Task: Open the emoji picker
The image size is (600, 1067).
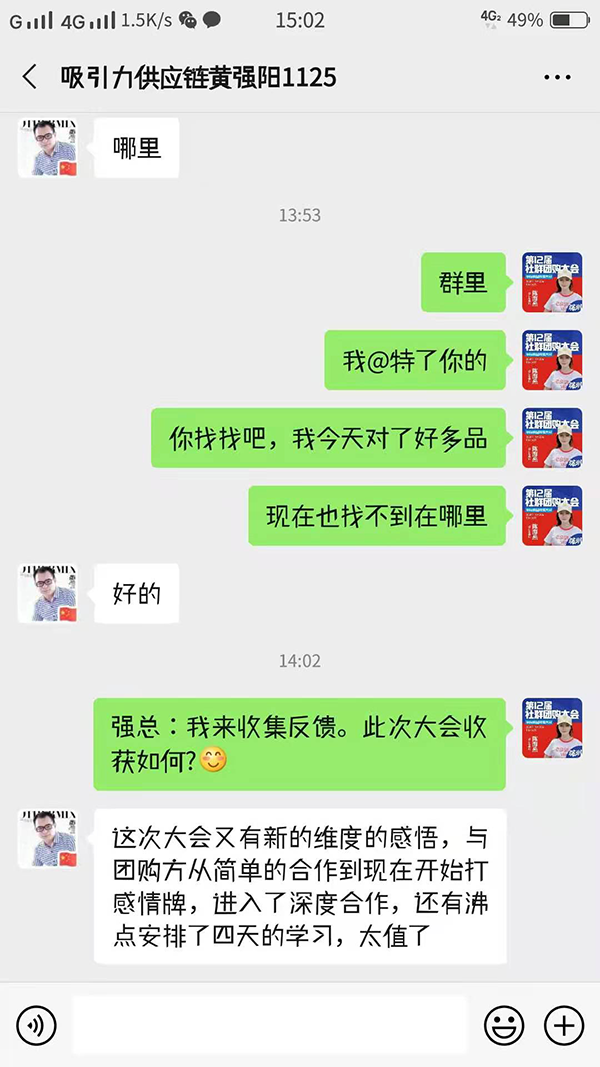Action: (x=505, y=1025)
